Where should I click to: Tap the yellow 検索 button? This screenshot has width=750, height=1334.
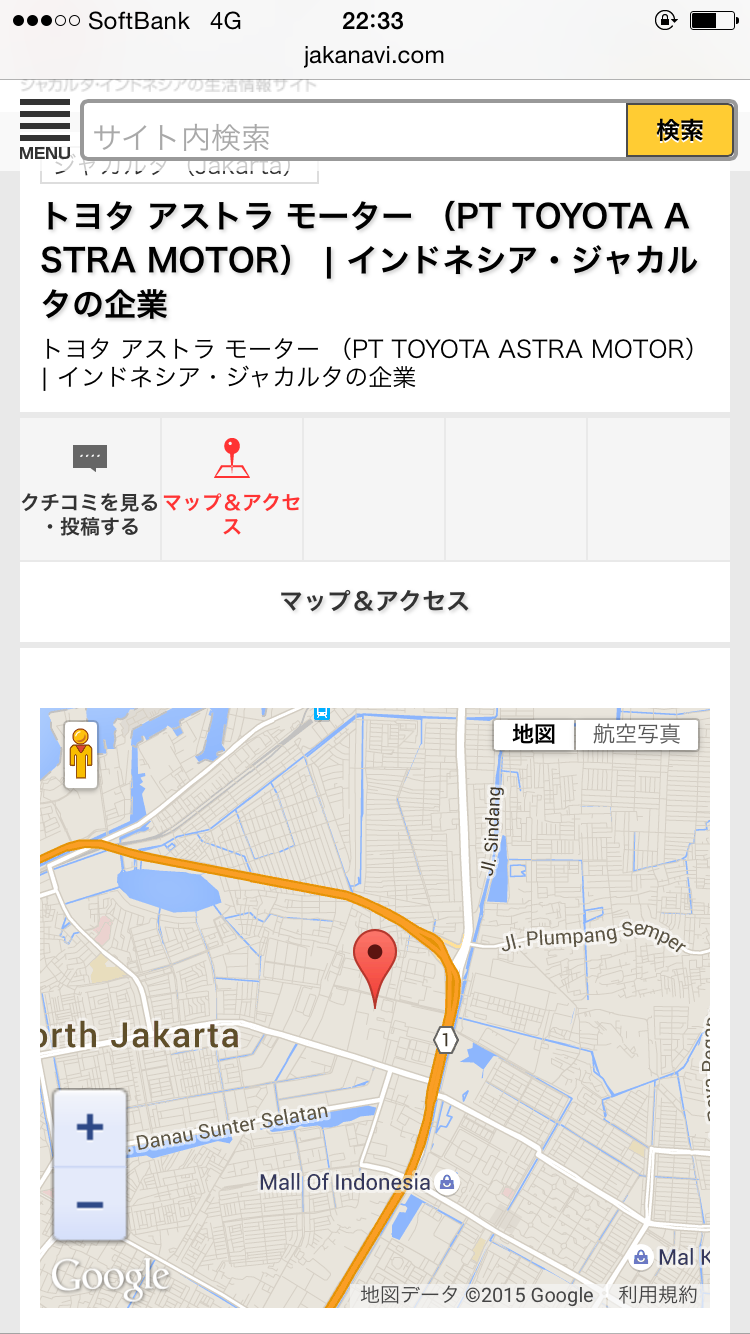680,131
